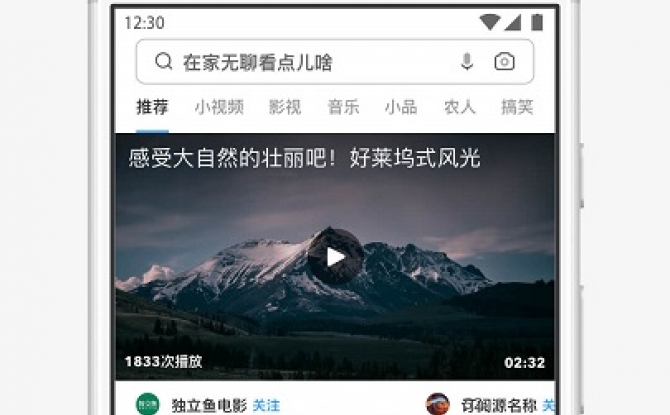Screen dimensions: 670x415
Task: Open camera search icon
Action: point(505,62)
